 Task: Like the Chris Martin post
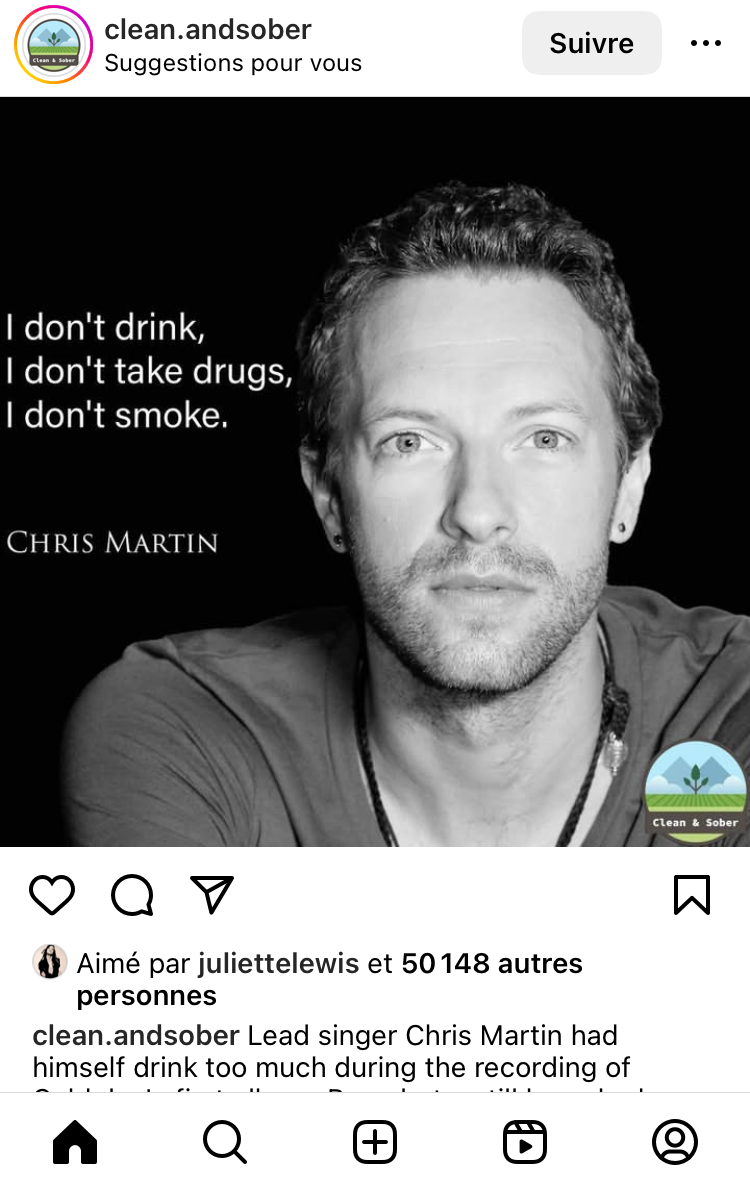52,894
